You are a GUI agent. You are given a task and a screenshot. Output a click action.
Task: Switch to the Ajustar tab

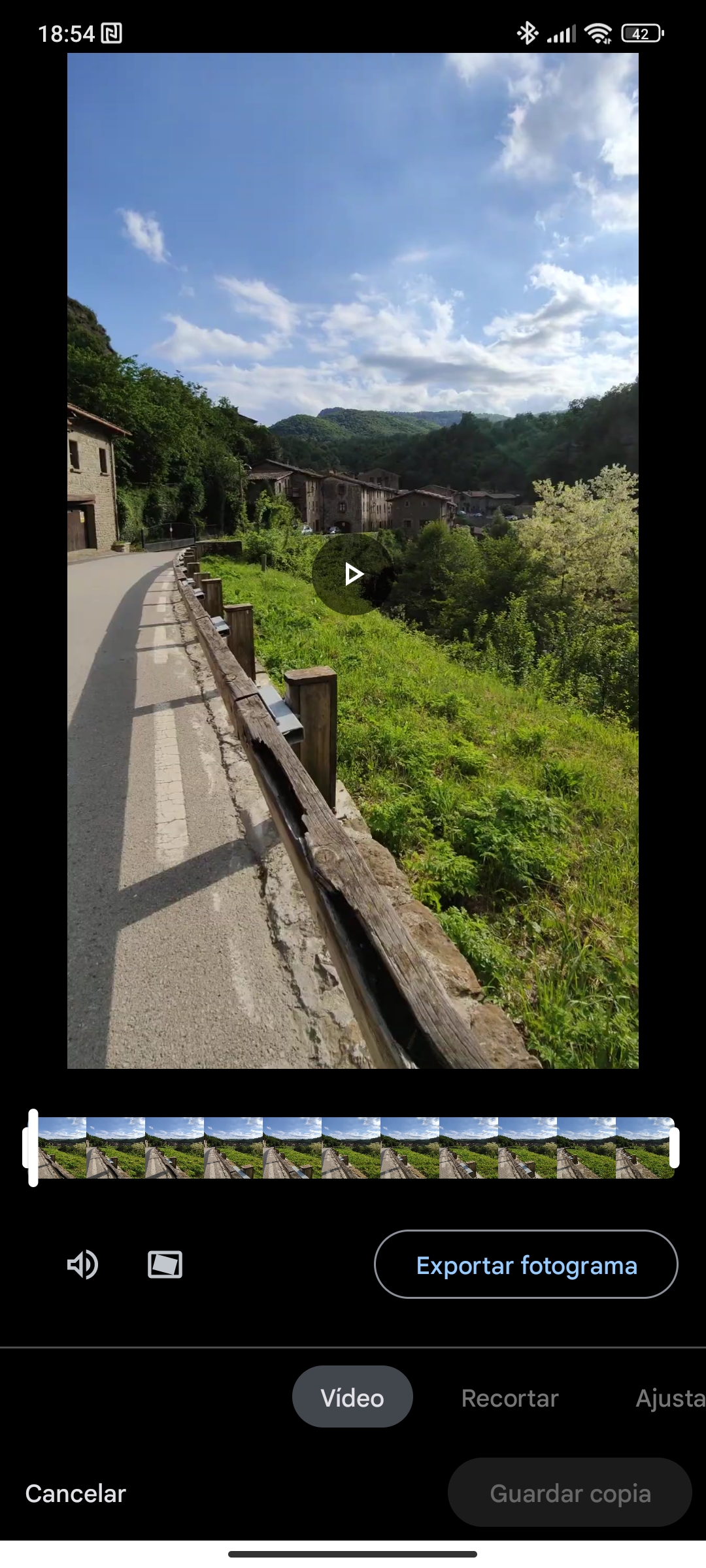669,1397
